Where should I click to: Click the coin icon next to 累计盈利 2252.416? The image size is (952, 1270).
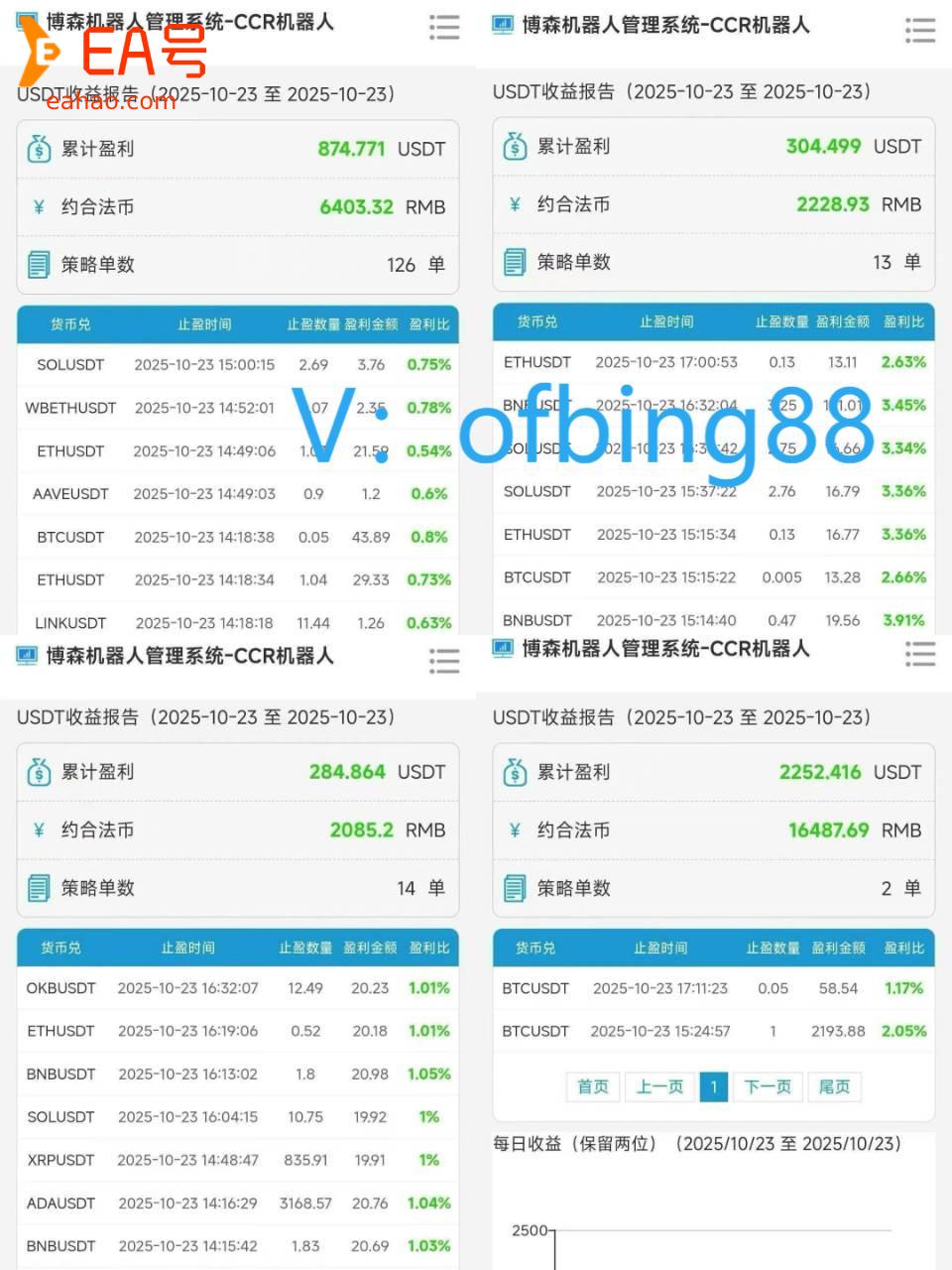click(515, 771)
